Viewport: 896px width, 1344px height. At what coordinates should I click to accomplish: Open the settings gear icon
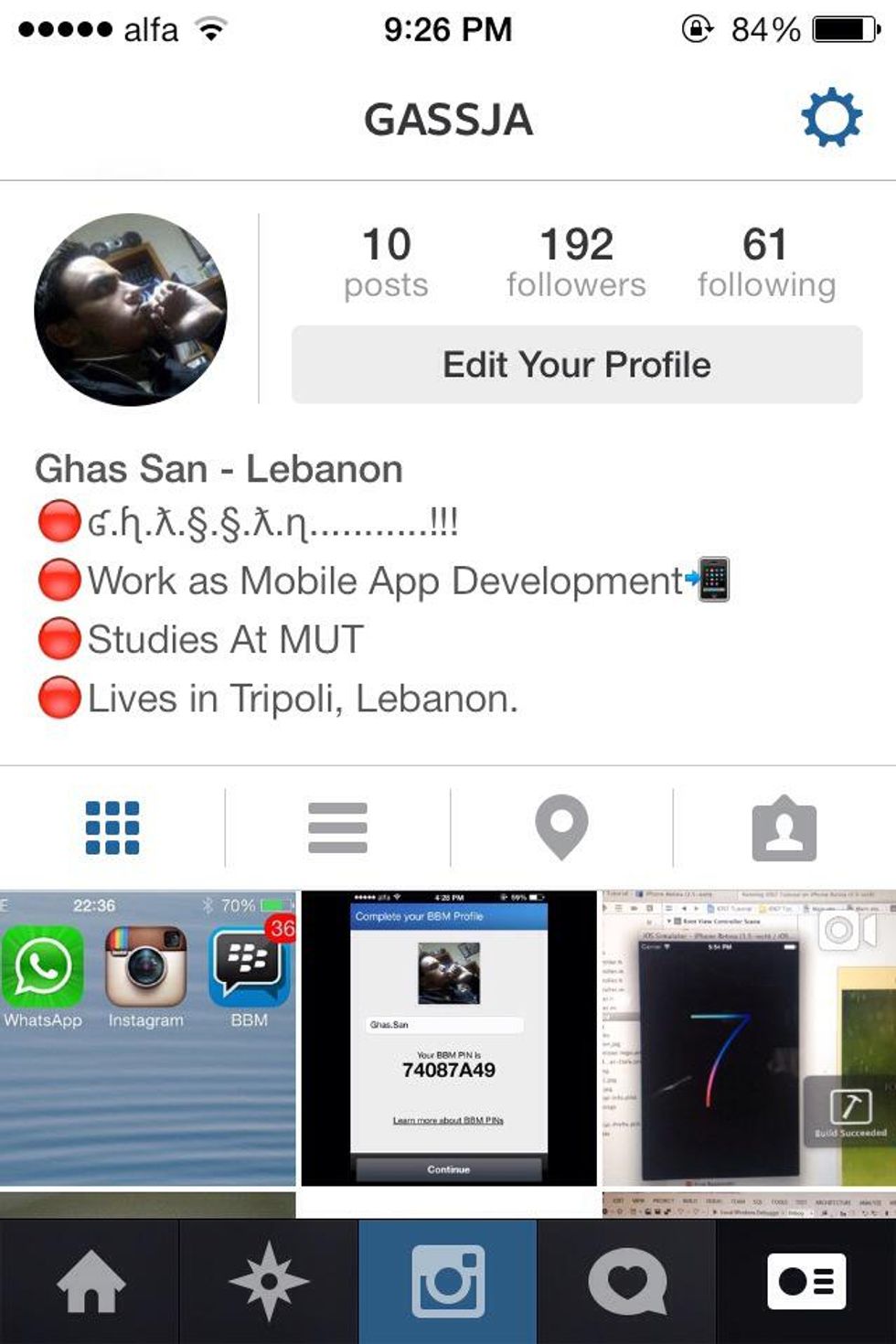pyautogui.click(x=831, y=119)
